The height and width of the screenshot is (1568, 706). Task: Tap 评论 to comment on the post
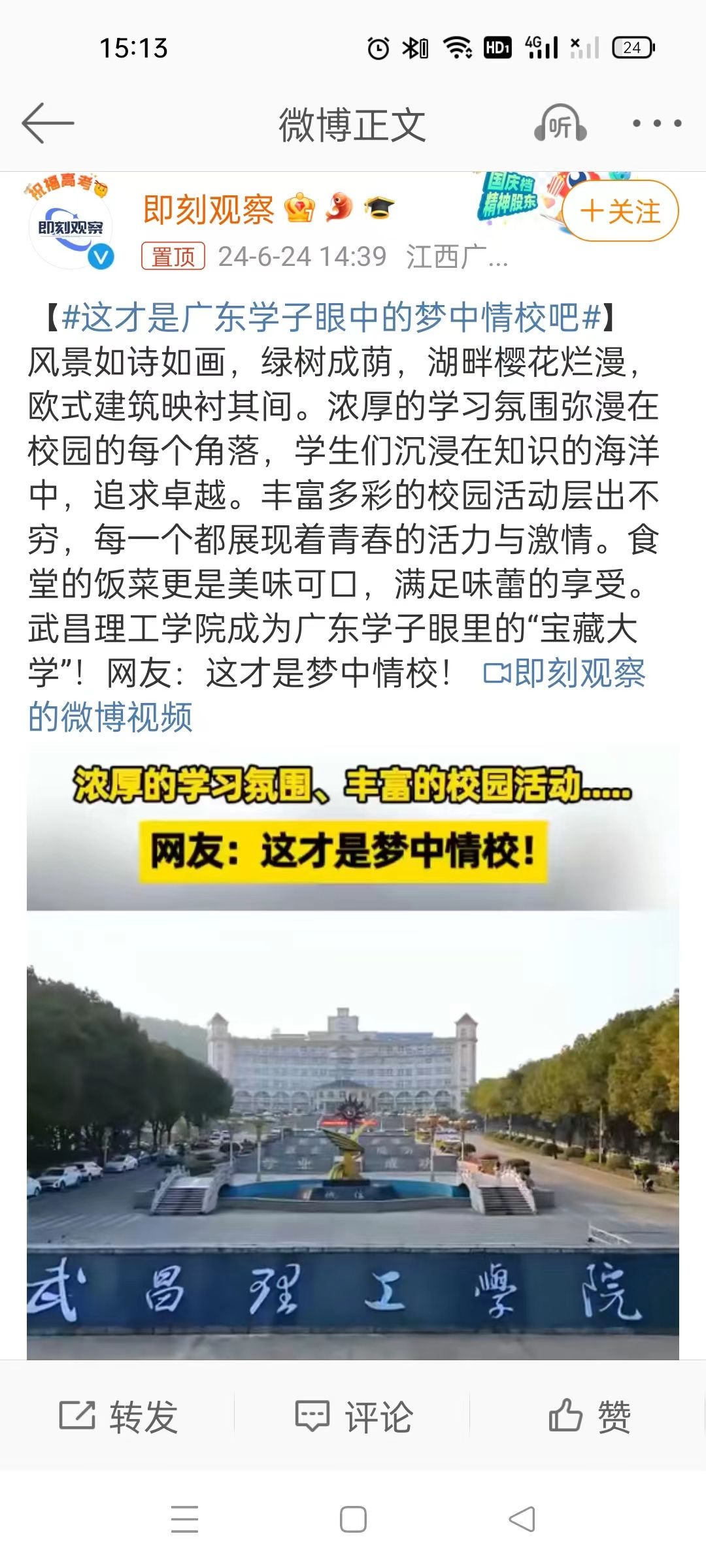pos(353,1416)
